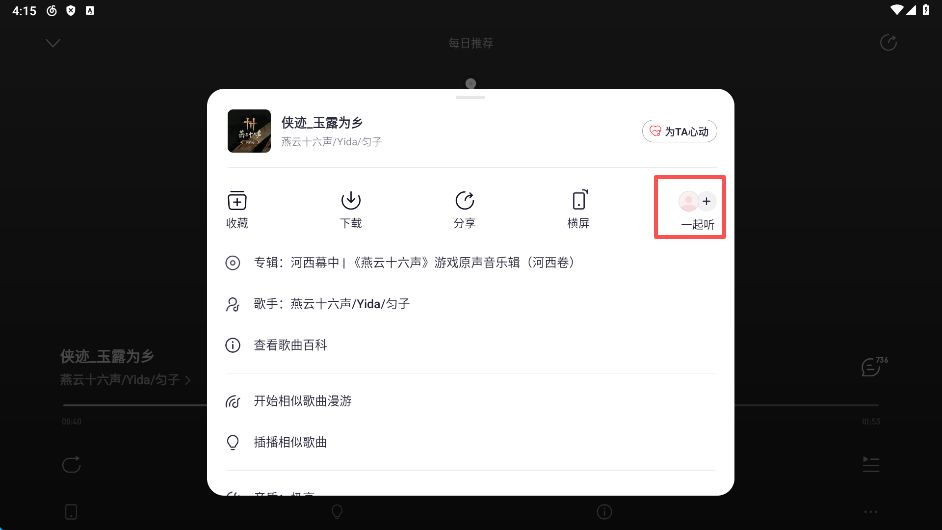This screenshot has height=530, width=942.
Task: Tap the 为TA心动 button
Action: (x=680, y=131)
